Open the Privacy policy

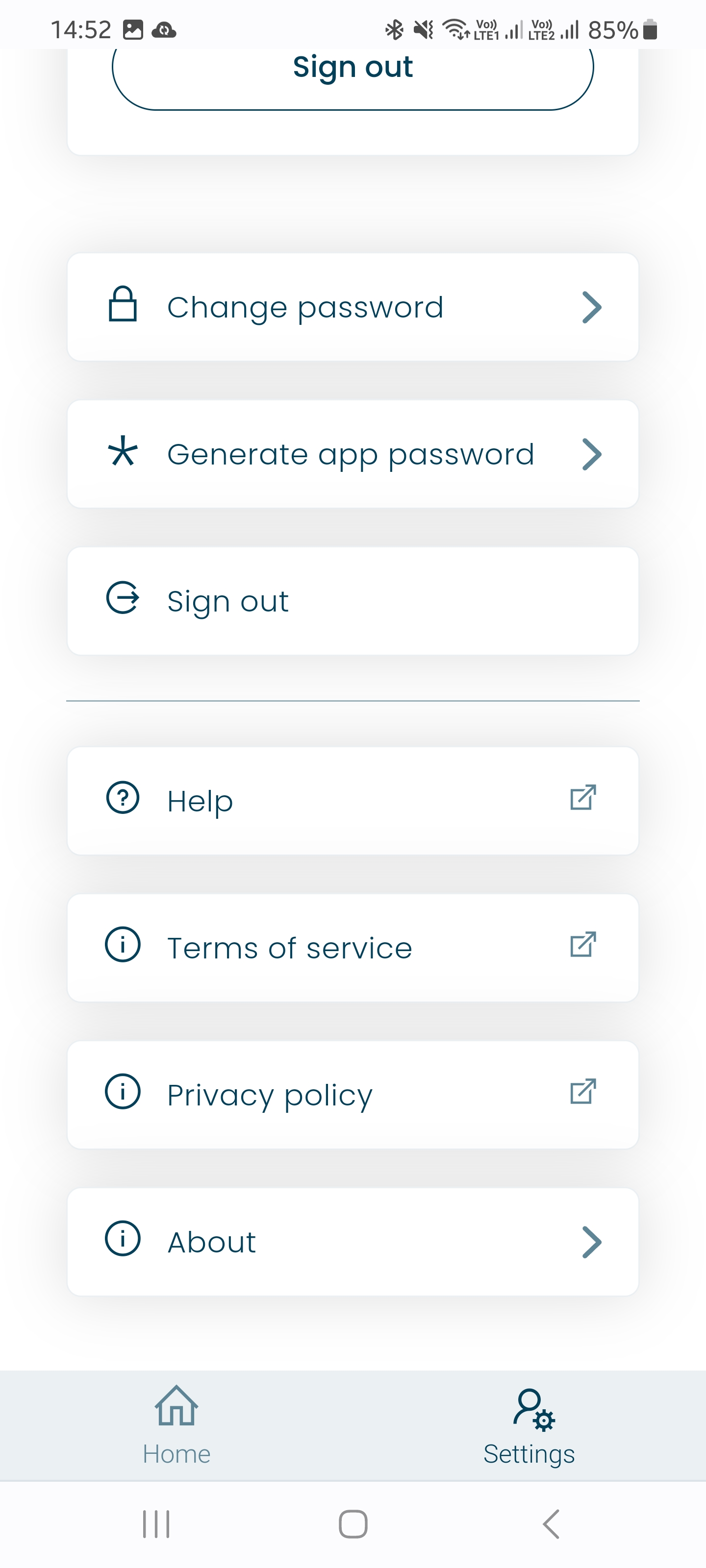353,1095
